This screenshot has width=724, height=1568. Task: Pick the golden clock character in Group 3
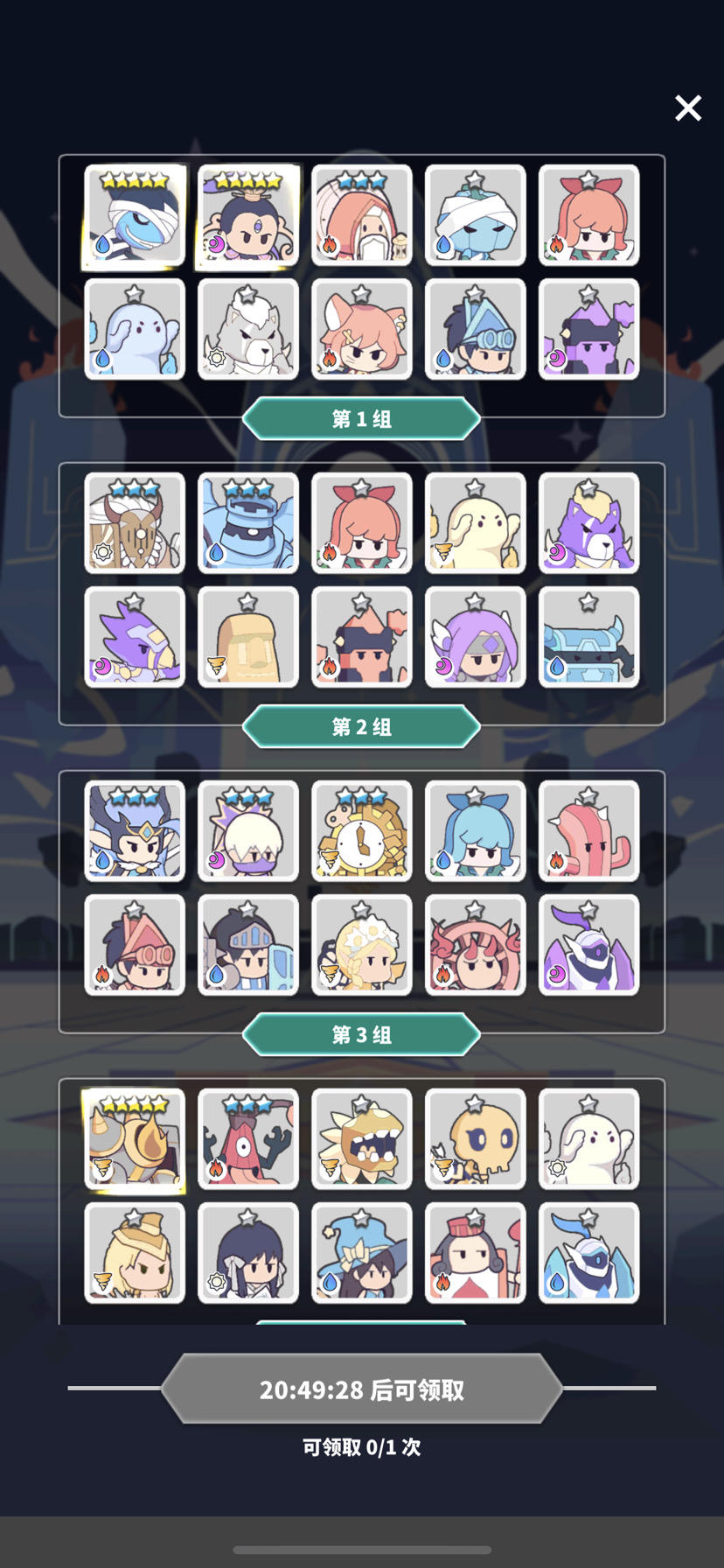coord(362,831)
